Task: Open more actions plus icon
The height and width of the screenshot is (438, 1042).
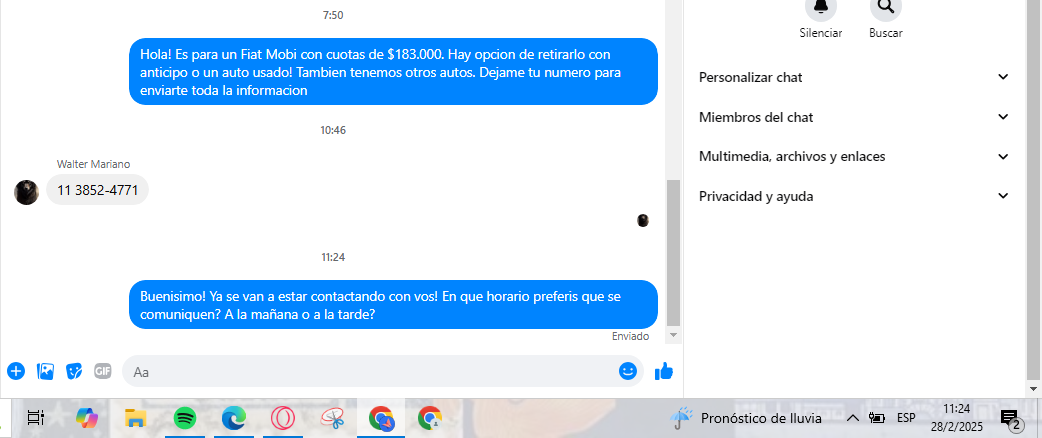Action: [16, 371]
